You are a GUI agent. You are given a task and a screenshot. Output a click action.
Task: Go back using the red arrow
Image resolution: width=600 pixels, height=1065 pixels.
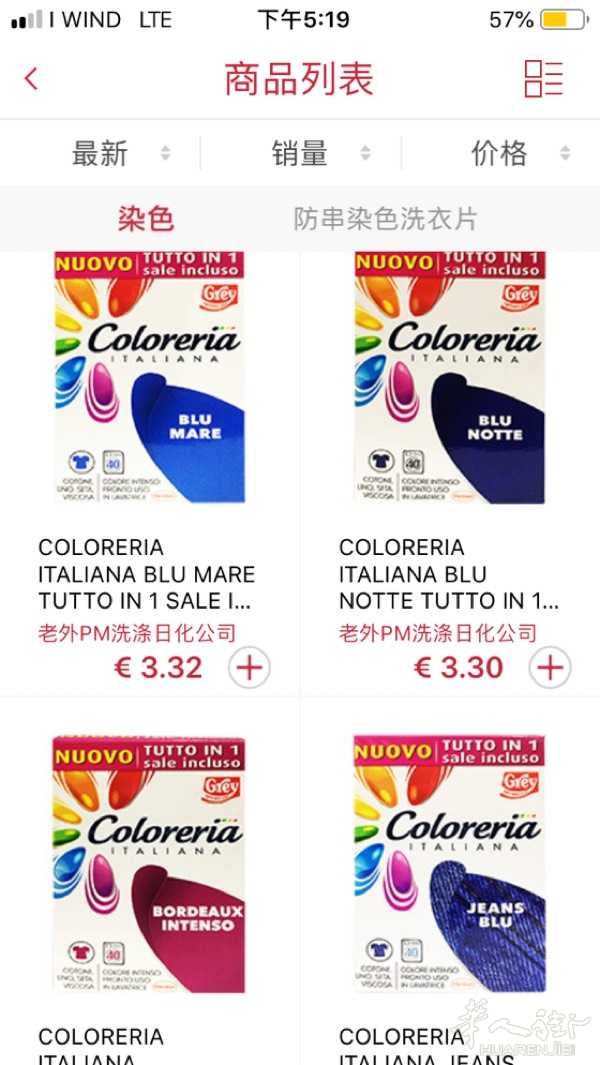coord(31,79)
